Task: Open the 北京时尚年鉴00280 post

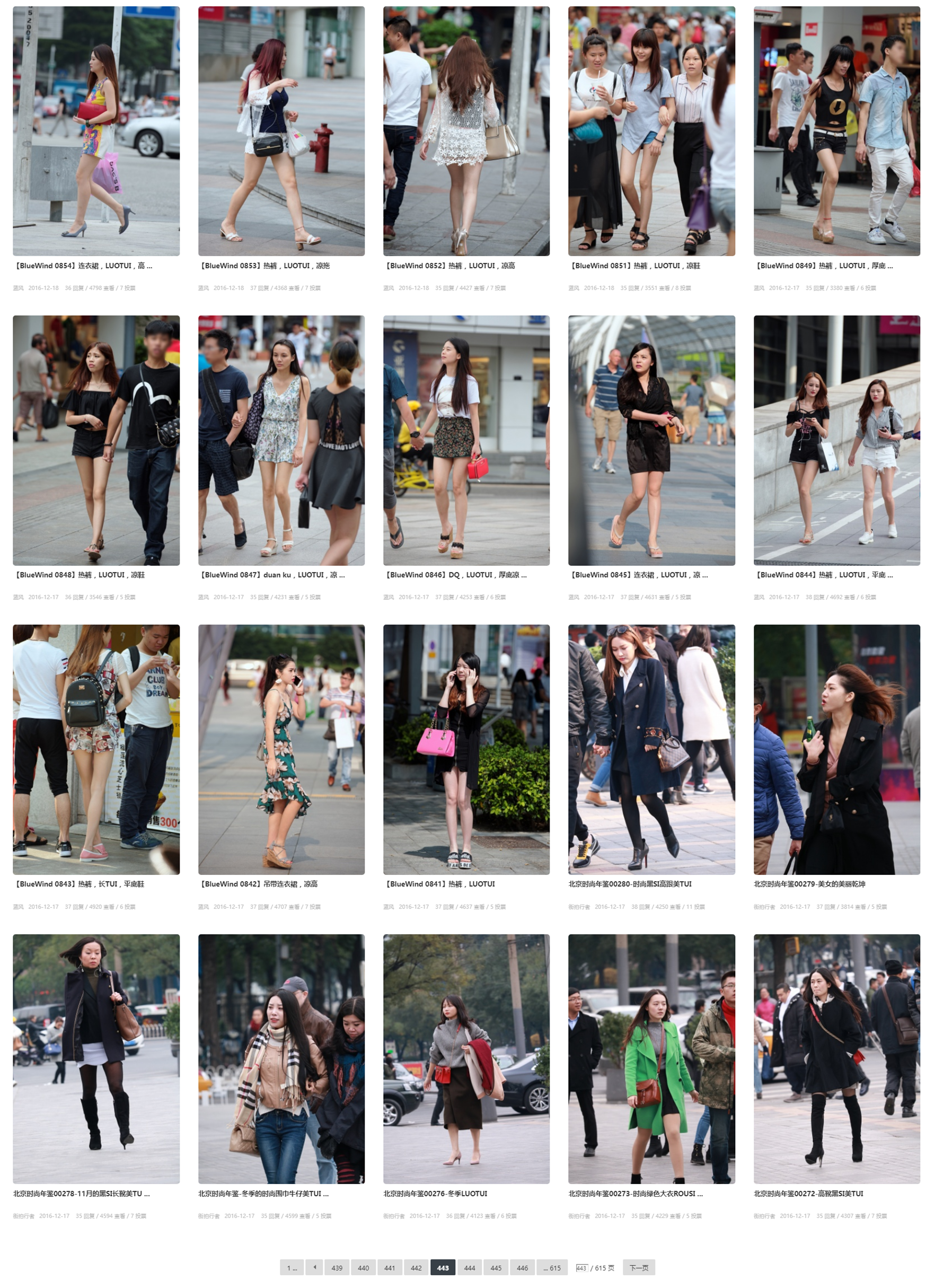Action: click(651, 749)
